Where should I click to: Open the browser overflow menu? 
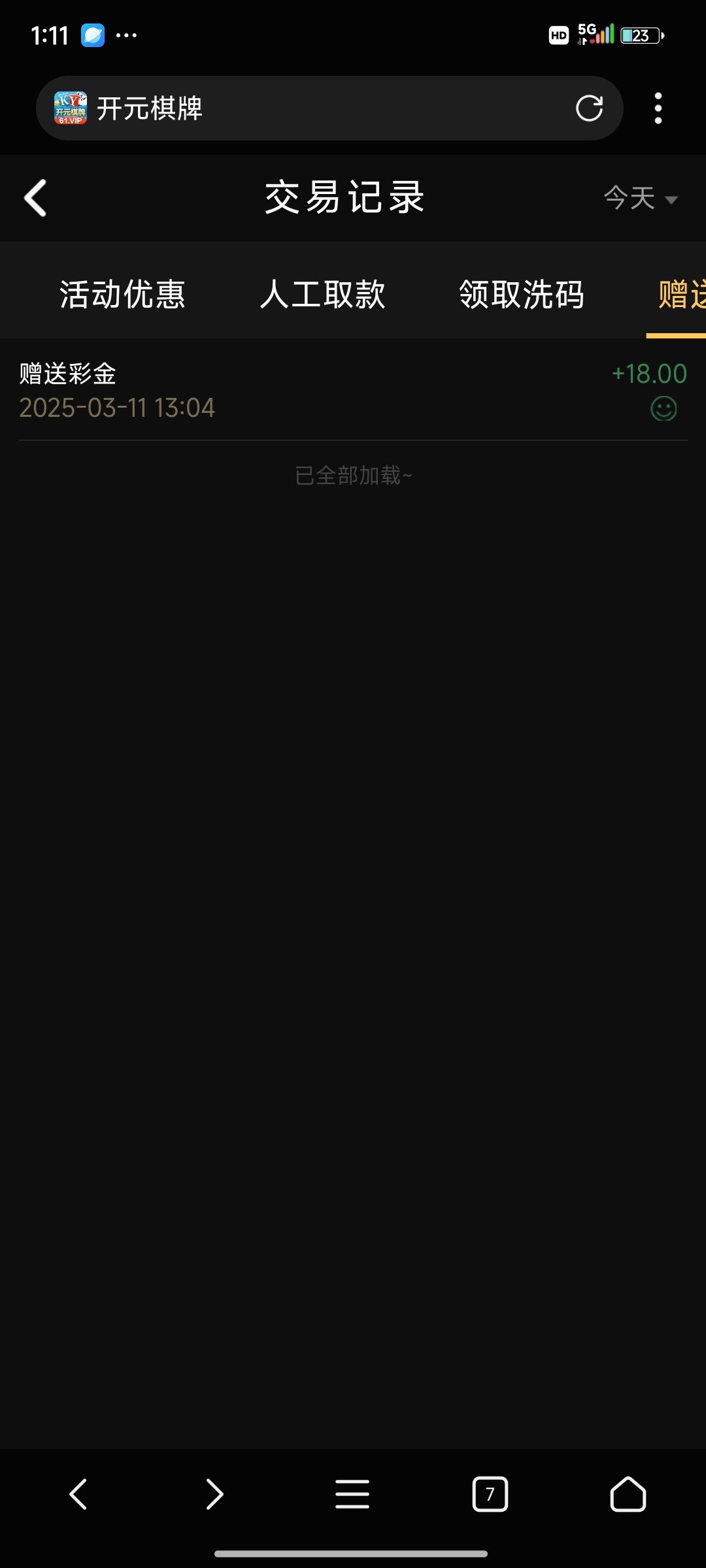pyautogui.click(x=658, y=108)
